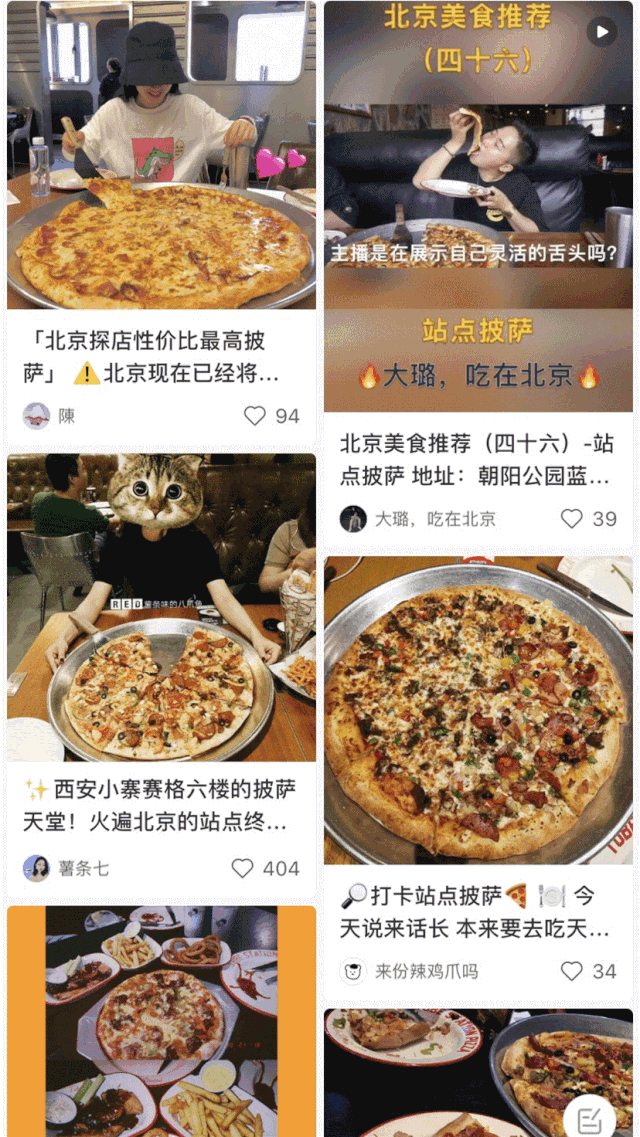640x1137 pixels.
Task: Open the 打卡站点披萨 post
Action: [478, 710]
